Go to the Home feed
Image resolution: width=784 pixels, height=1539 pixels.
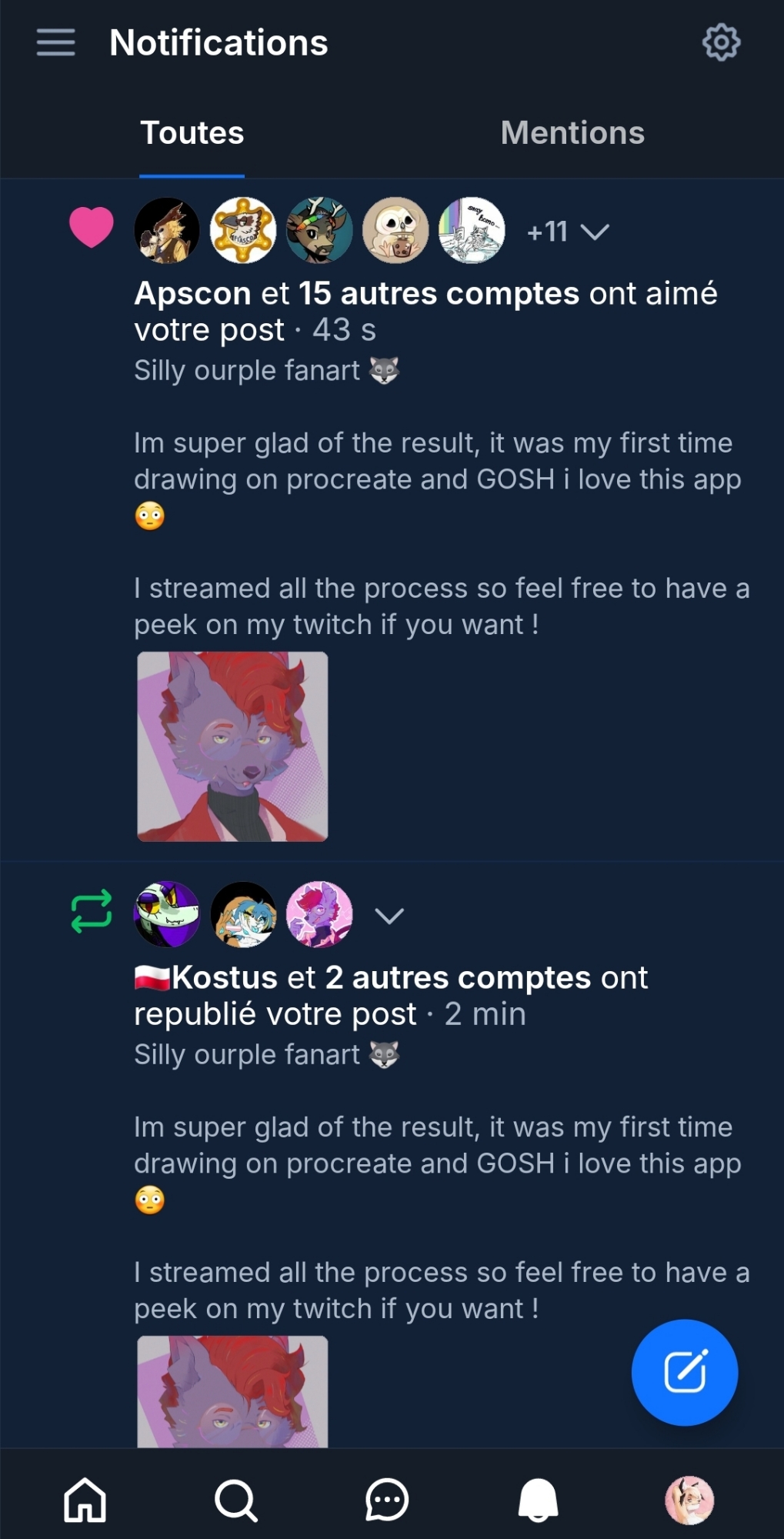85,1500
